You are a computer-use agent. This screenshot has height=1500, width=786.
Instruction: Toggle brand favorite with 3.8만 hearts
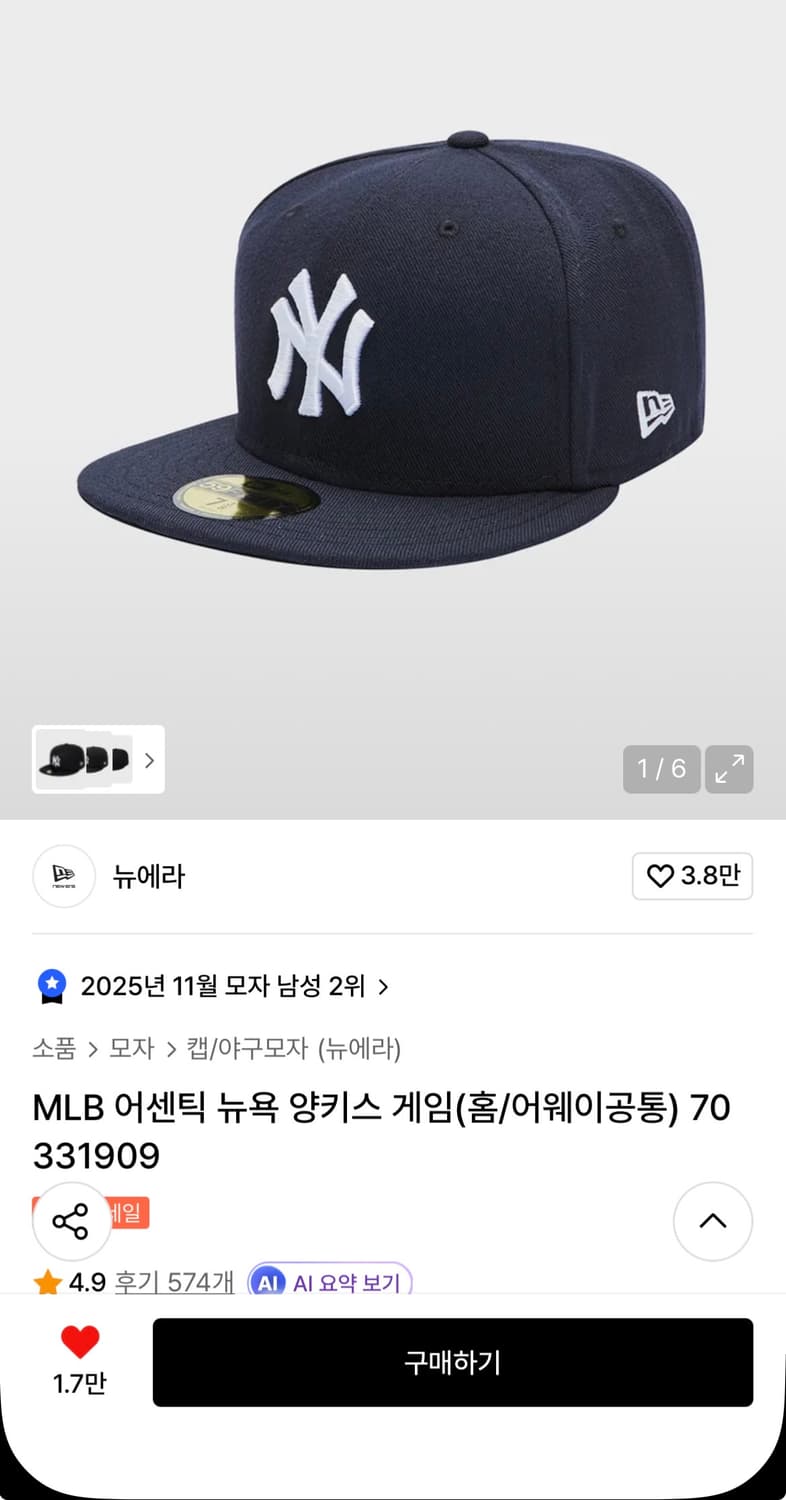pos(692,876)
